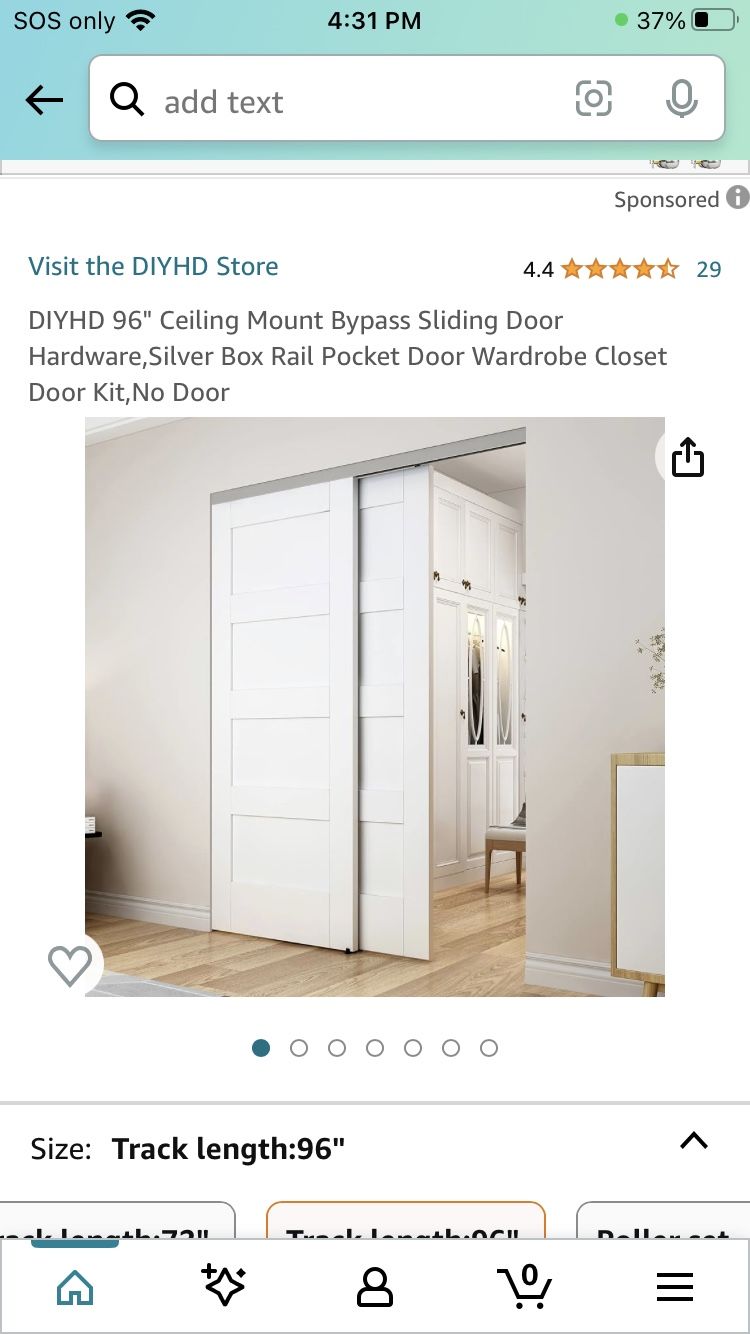Share this product listing
The image size is (750, 1334).
pos(688,459)
